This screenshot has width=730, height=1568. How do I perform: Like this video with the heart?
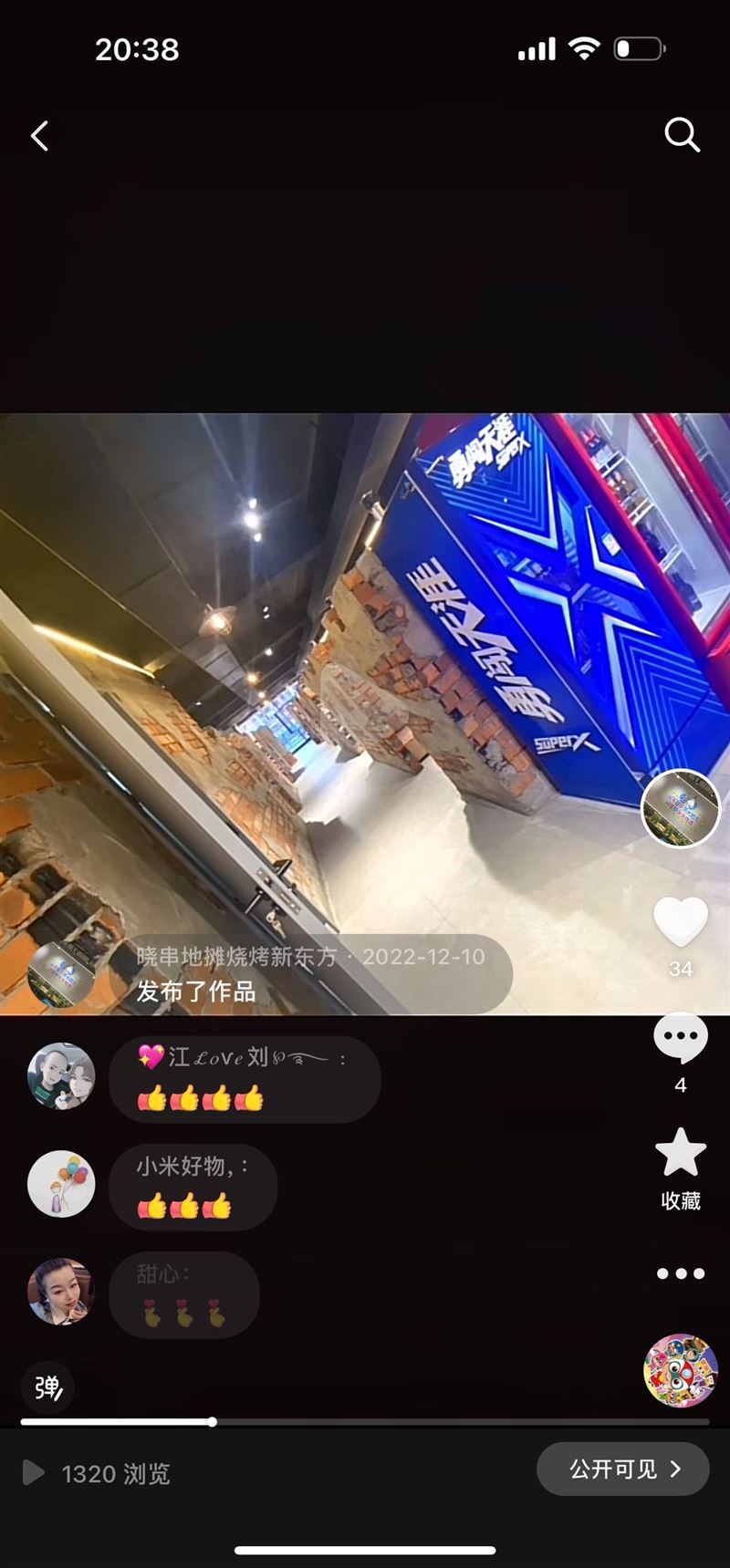(681, 921)
